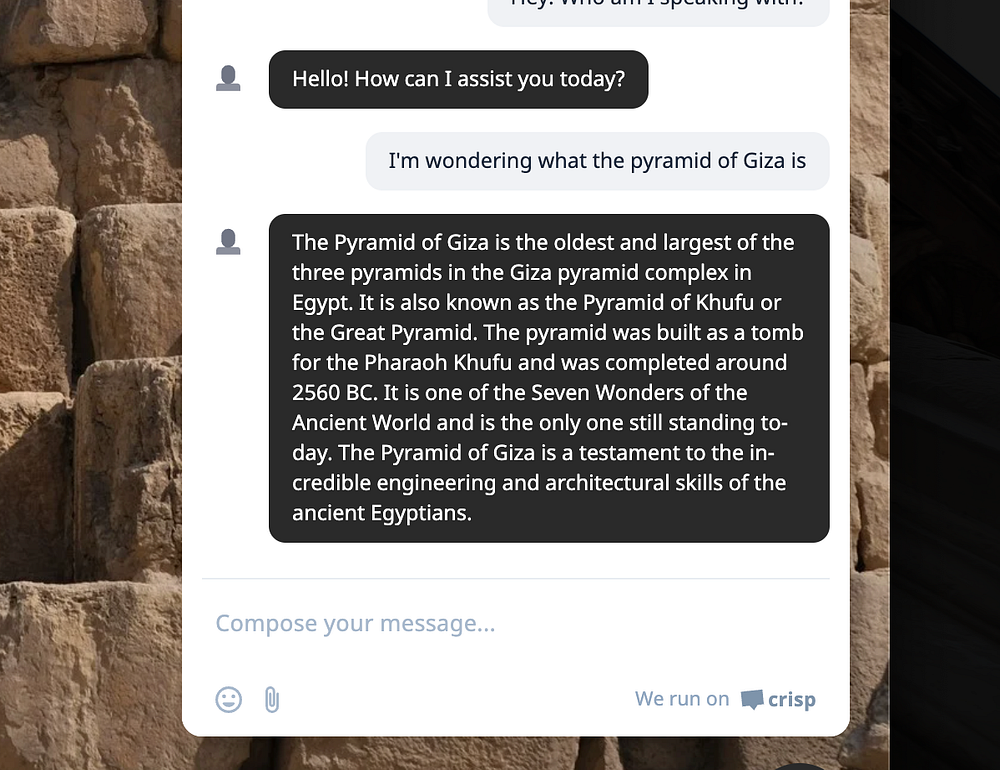
Task: Attach a file with the paperclip
Action: (x=272, y=699)
